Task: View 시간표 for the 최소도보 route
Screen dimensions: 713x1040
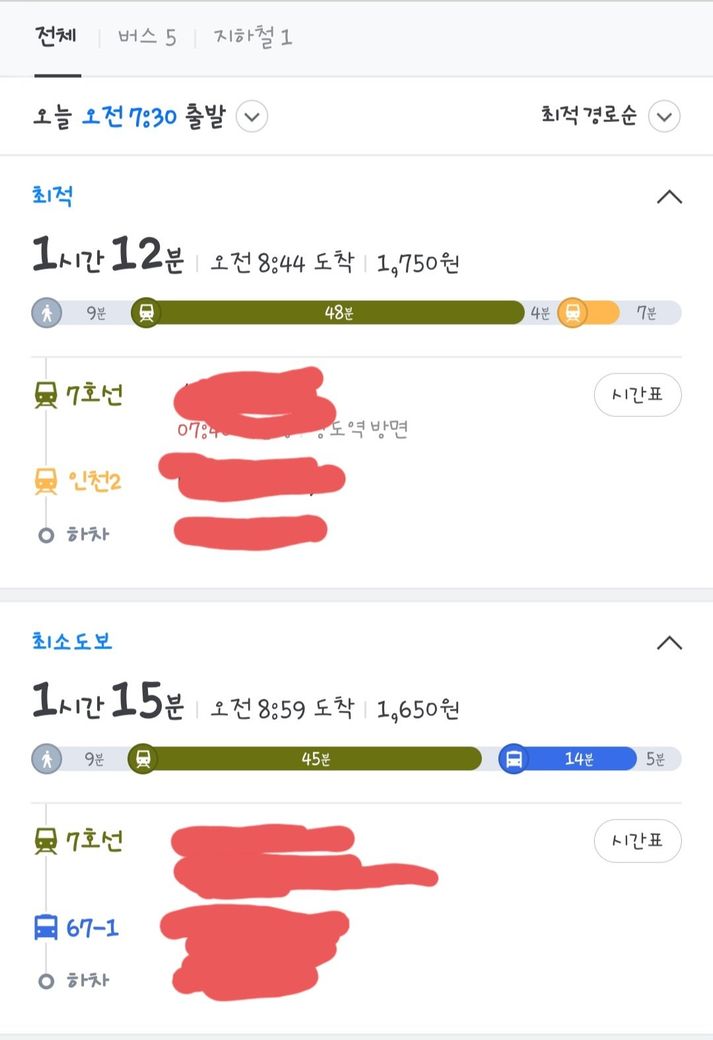Action: 637,841
